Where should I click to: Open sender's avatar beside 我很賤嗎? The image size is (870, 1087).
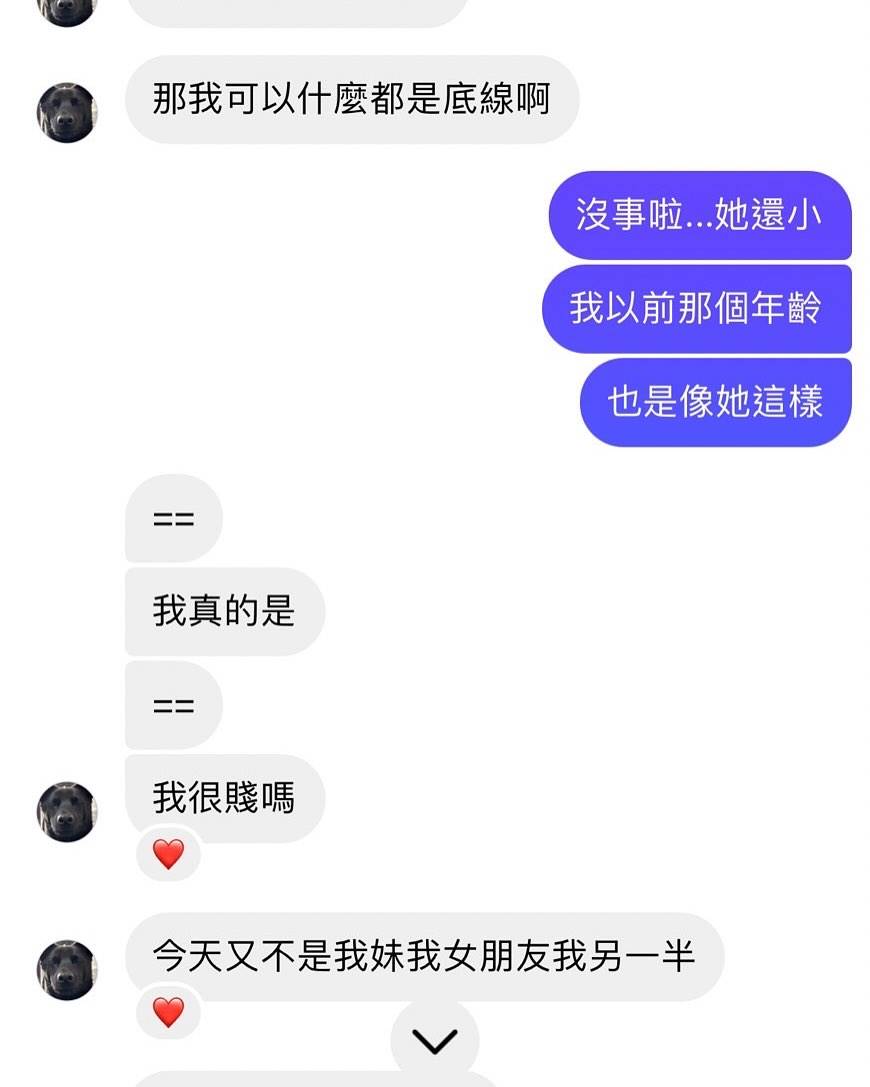67,811
